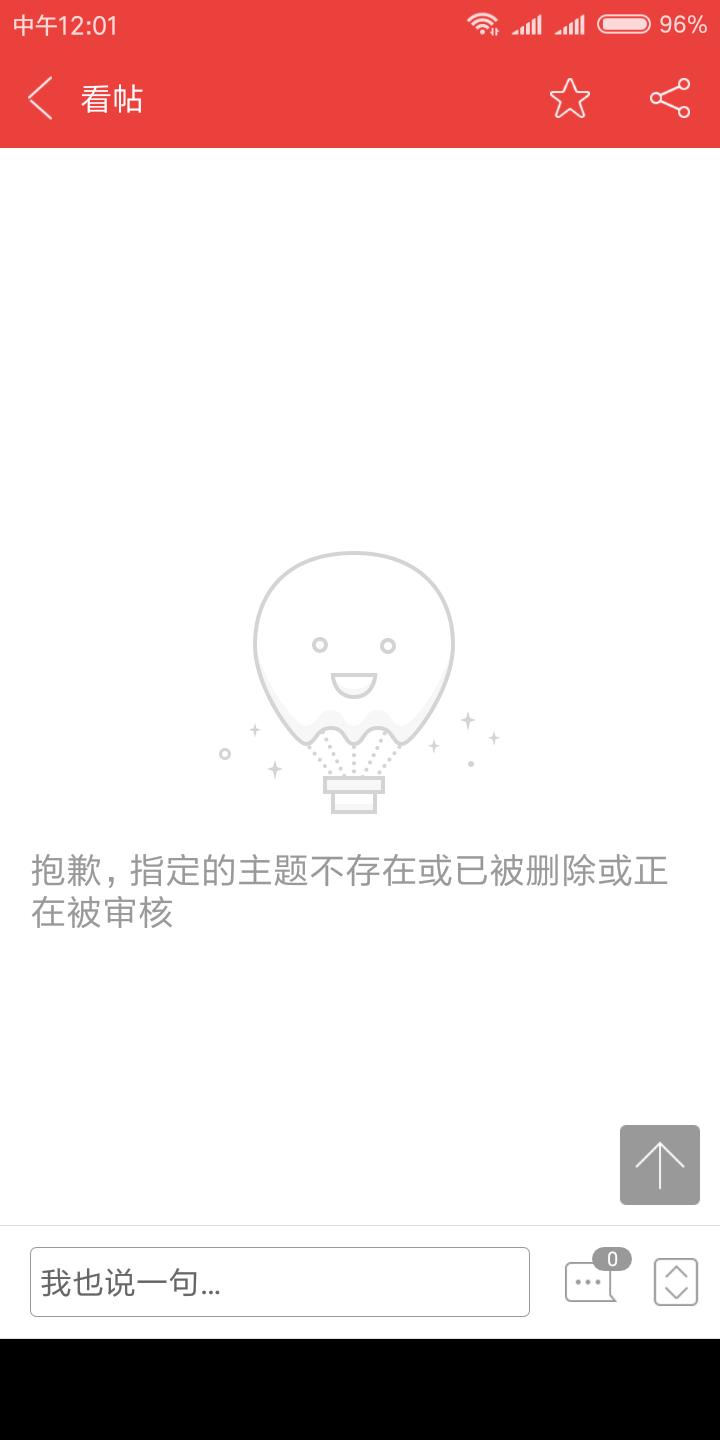This screenshot has width=720, height=1440.
Task: Go back from the 看帖 page
Action: [40, 99]
